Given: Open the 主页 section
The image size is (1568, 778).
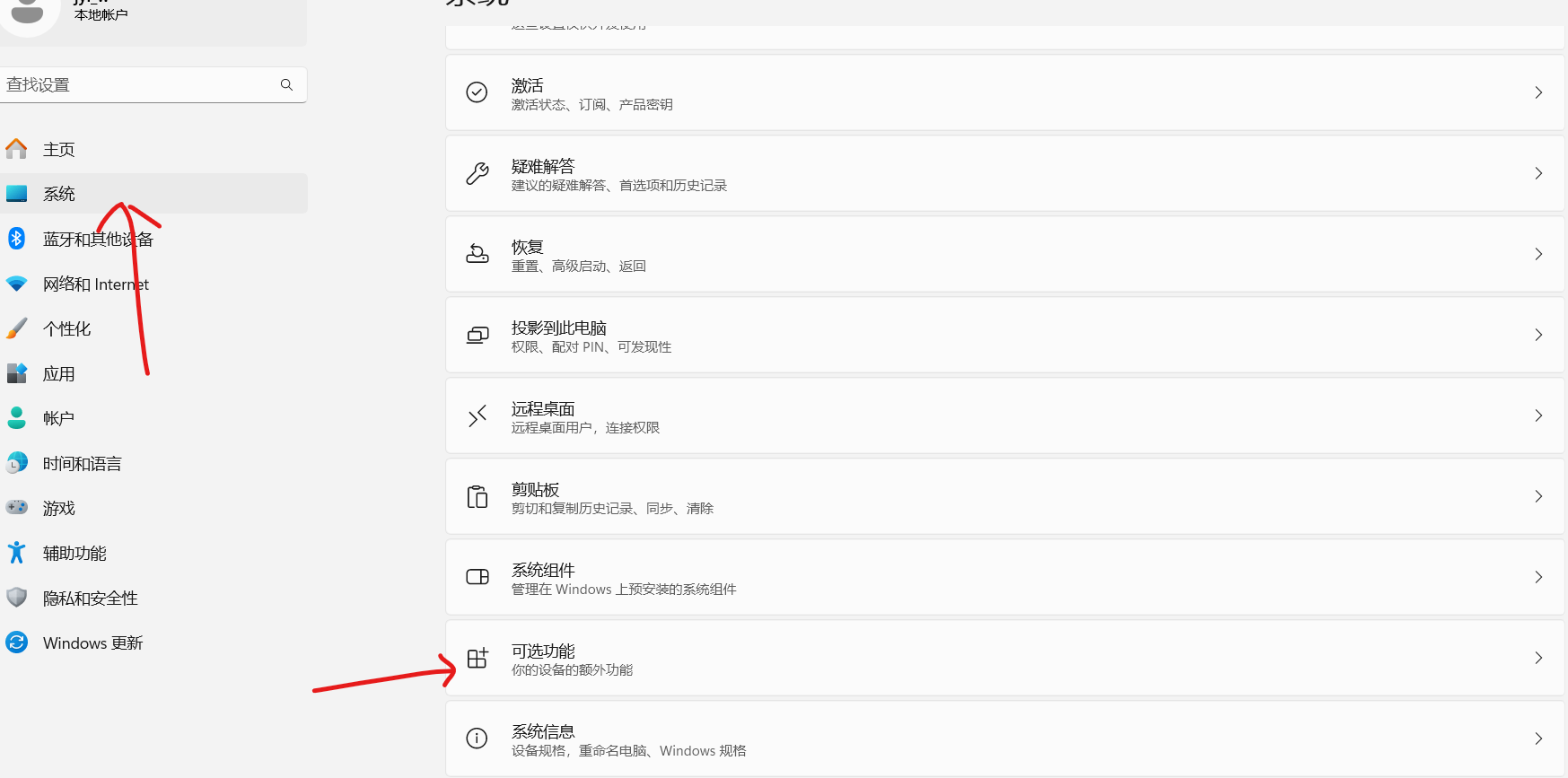Looking at the screenshot, I should 59,149.
